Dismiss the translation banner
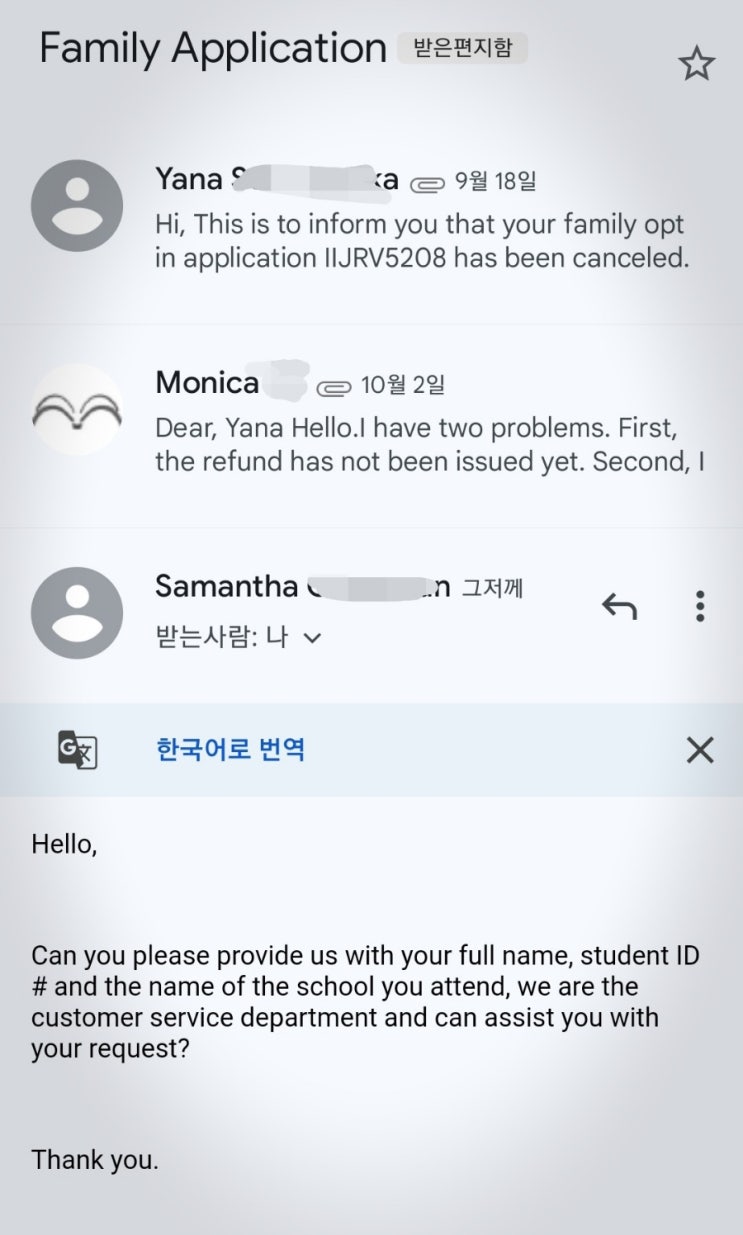Image resolution: width=743 pixels, height=1235 pixels. pyautogui.click(x=700, y=750)
